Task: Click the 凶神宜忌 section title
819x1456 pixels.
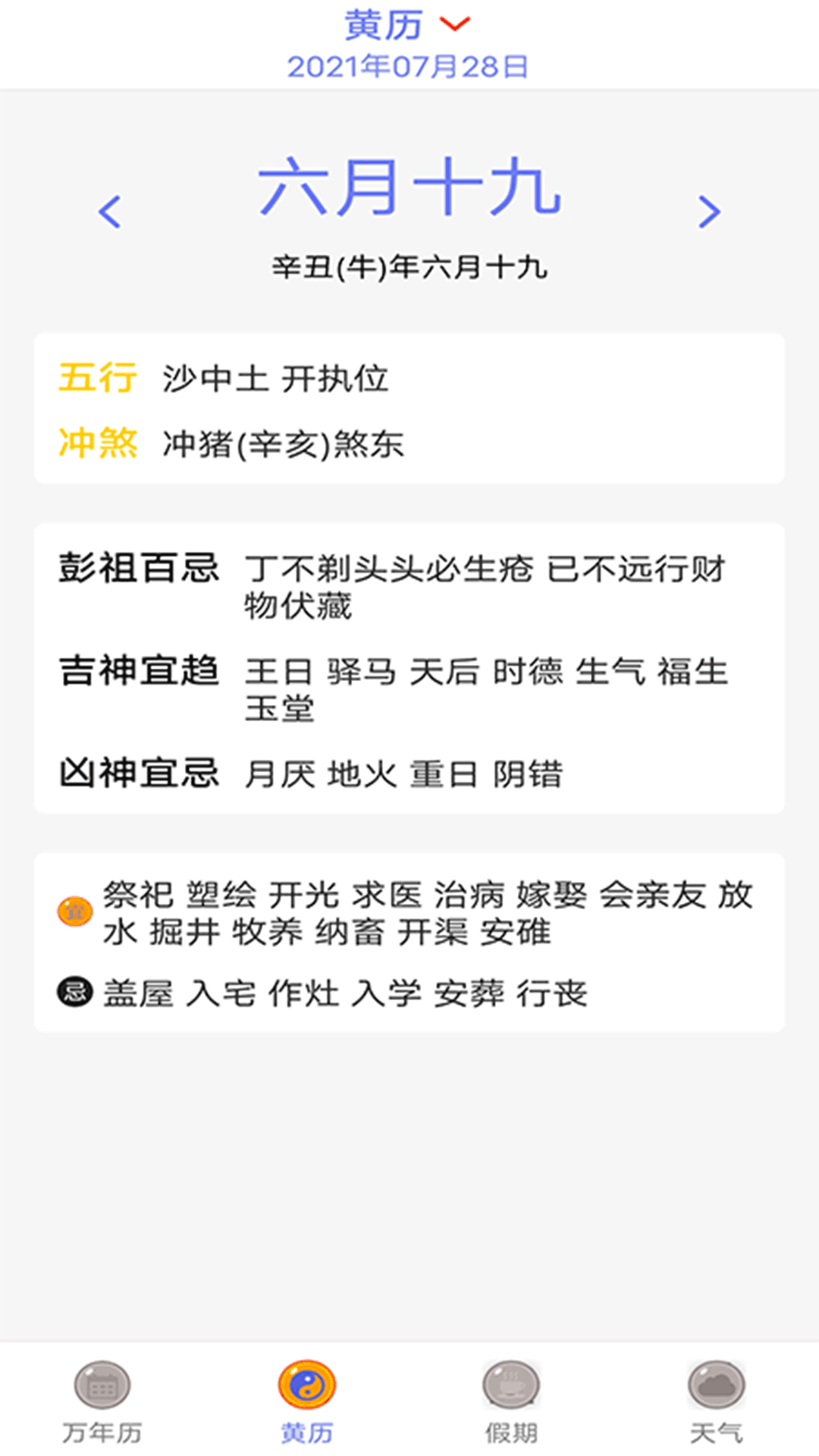Action: pyautogui.click(x=139, y=773)
